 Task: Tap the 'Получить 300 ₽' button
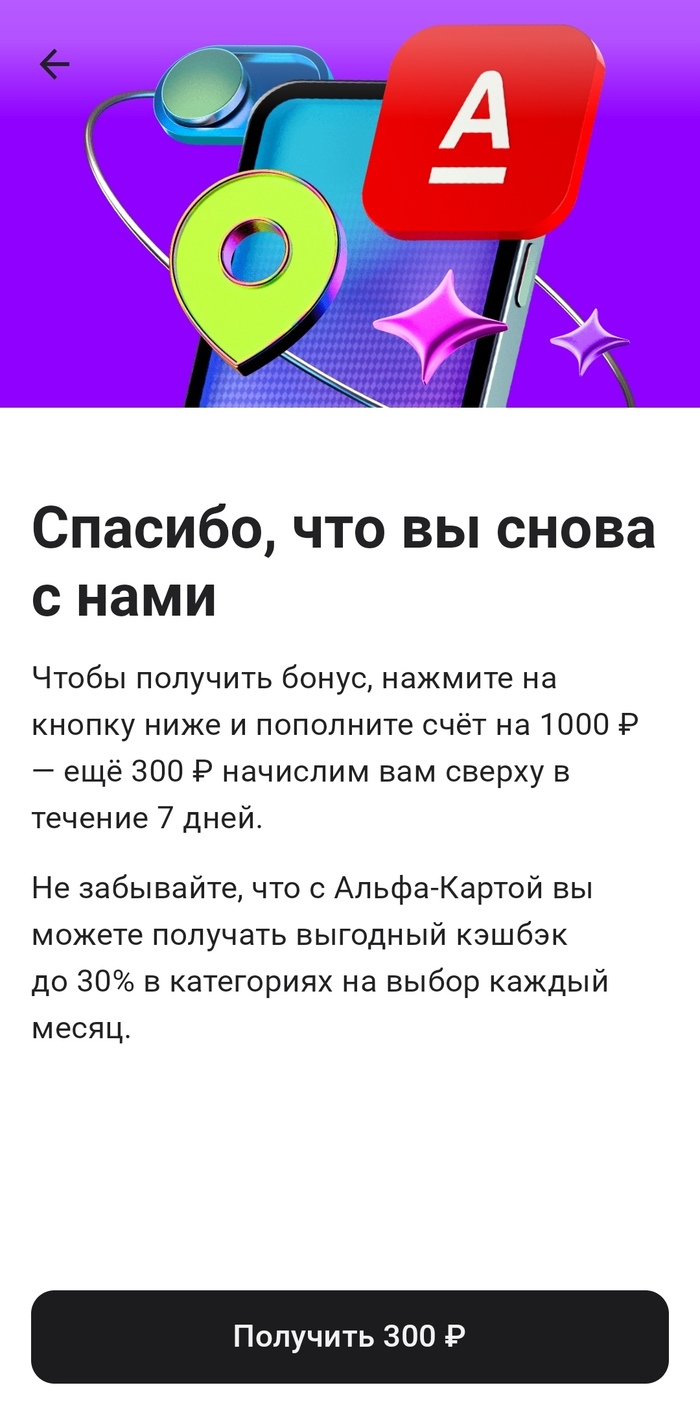click(x=349, y=1336)
